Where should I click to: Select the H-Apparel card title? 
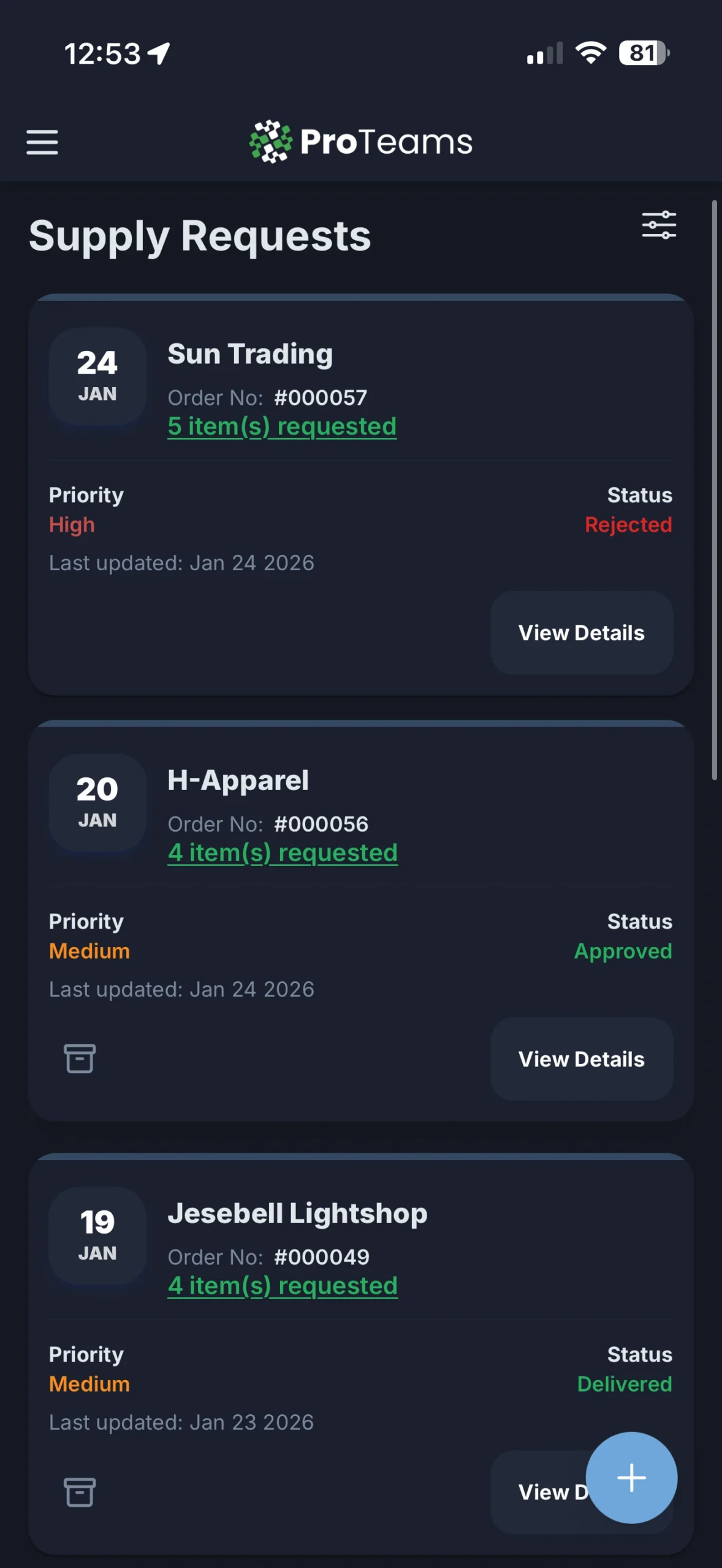click(x=238, y=779)
